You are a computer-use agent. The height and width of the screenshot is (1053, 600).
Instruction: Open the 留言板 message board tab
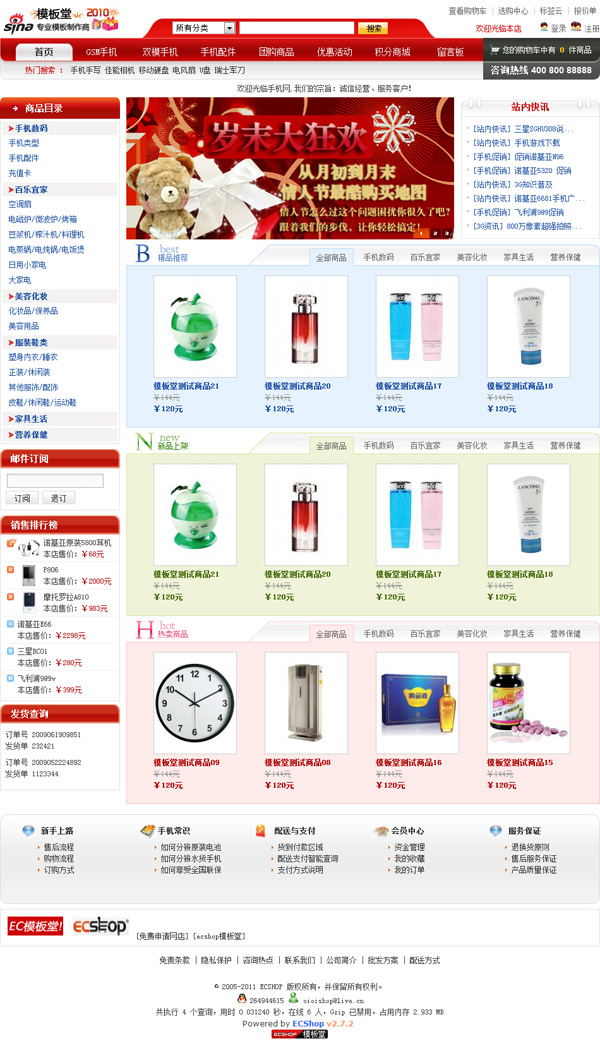tap(450, 52)
